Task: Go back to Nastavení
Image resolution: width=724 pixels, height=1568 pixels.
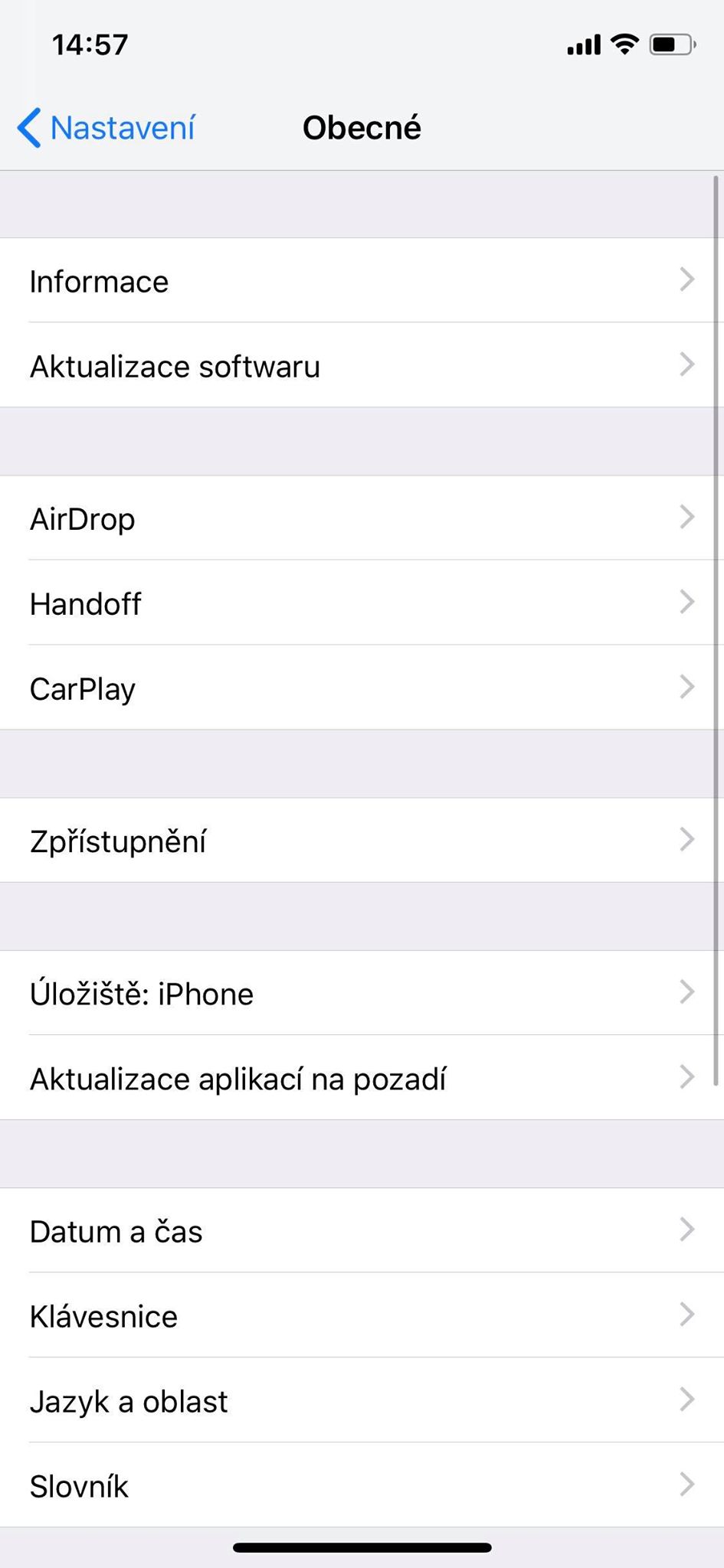Action: [107, 128]
